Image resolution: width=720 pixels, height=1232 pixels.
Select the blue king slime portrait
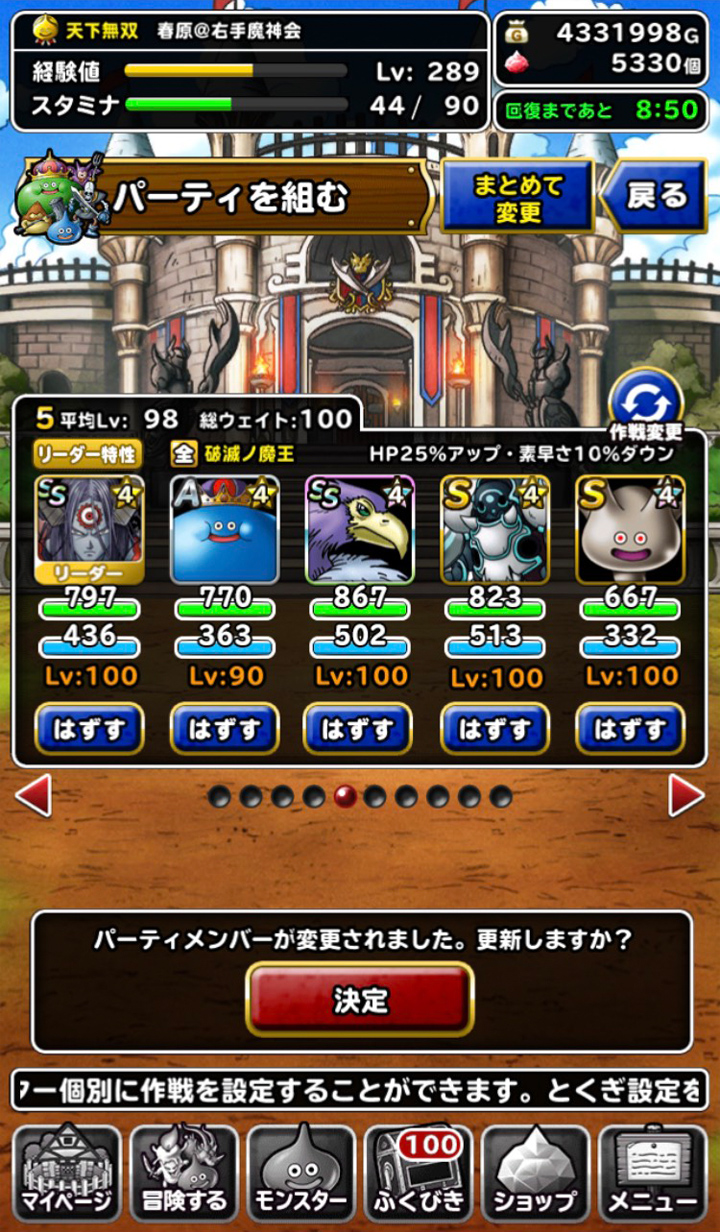pyautogui.click(x=225, y=529)
